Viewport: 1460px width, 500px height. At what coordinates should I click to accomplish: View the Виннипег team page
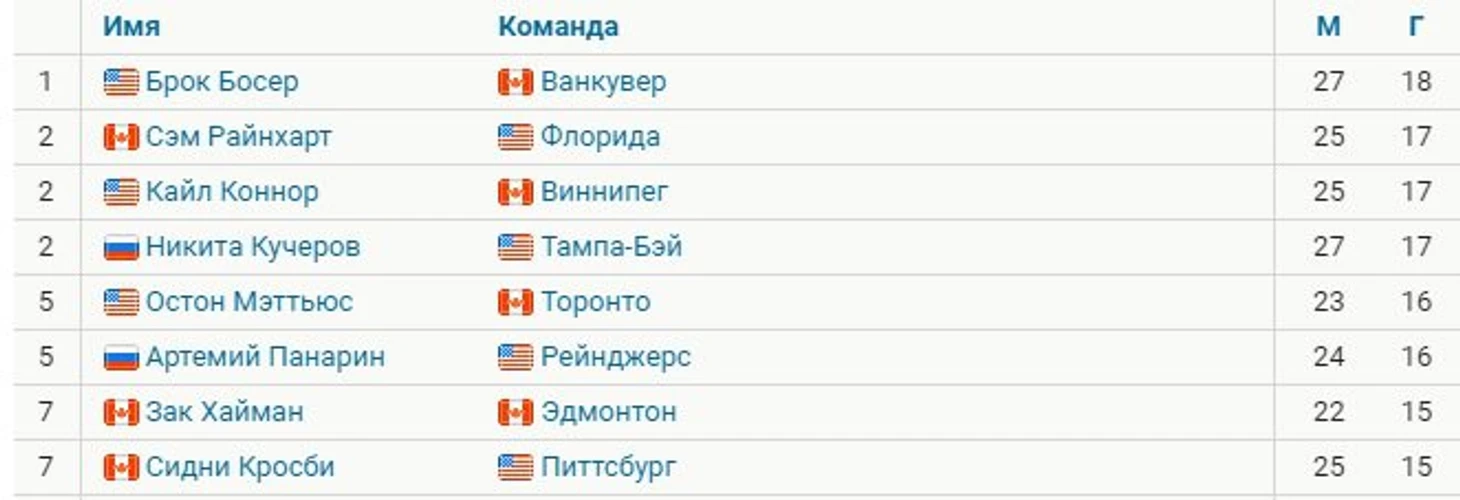[x=604, y=192]
